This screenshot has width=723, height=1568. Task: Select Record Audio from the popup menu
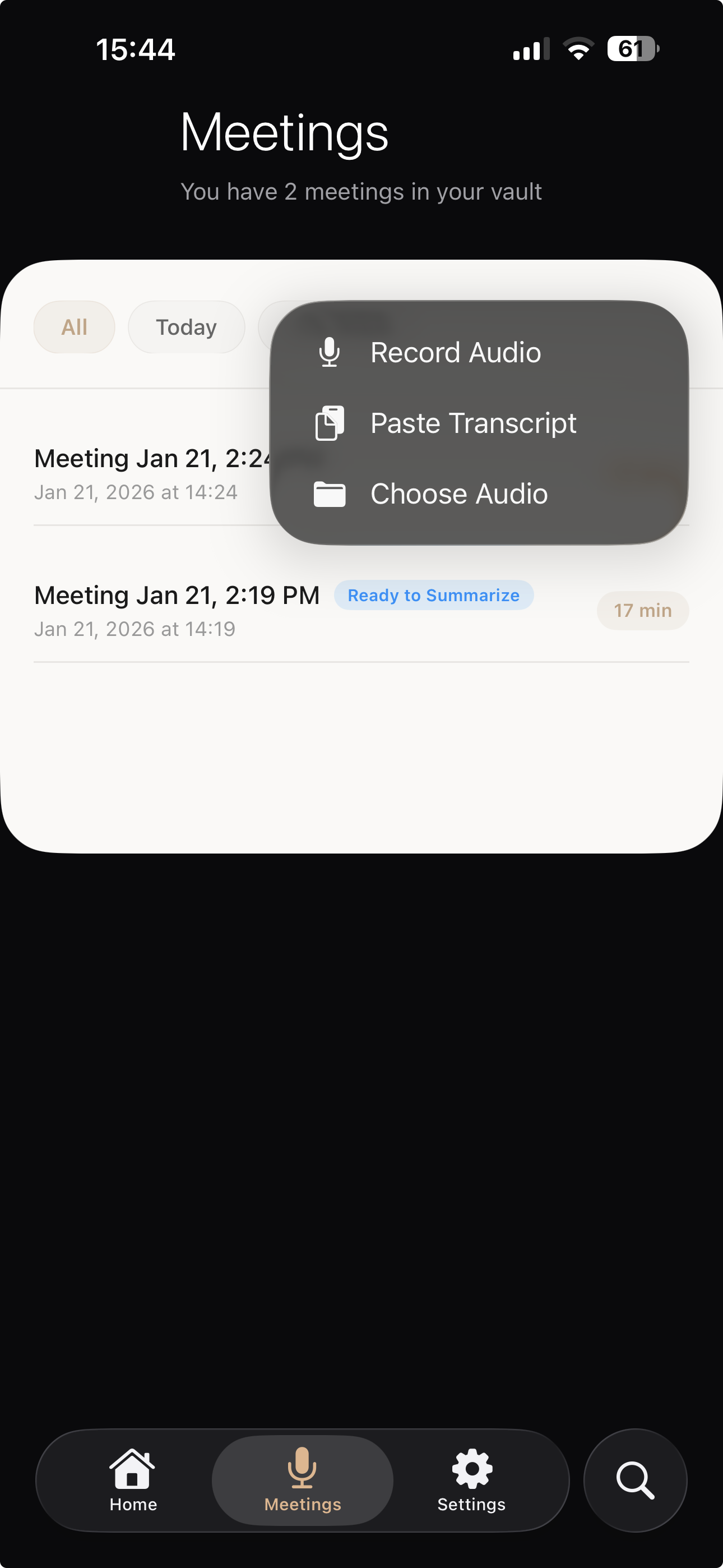point(455,352)
